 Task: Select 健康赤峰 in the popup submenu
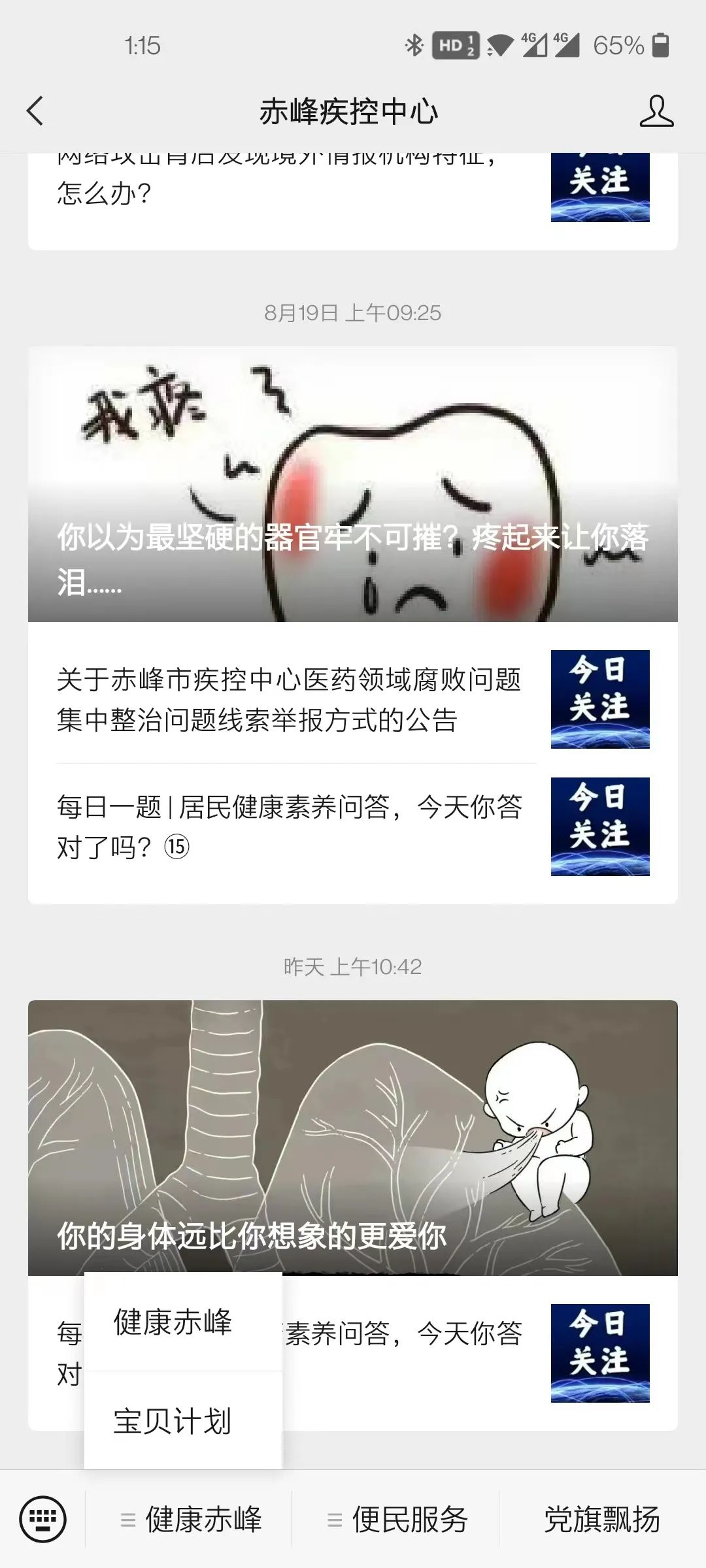(x=173, y=1322)
